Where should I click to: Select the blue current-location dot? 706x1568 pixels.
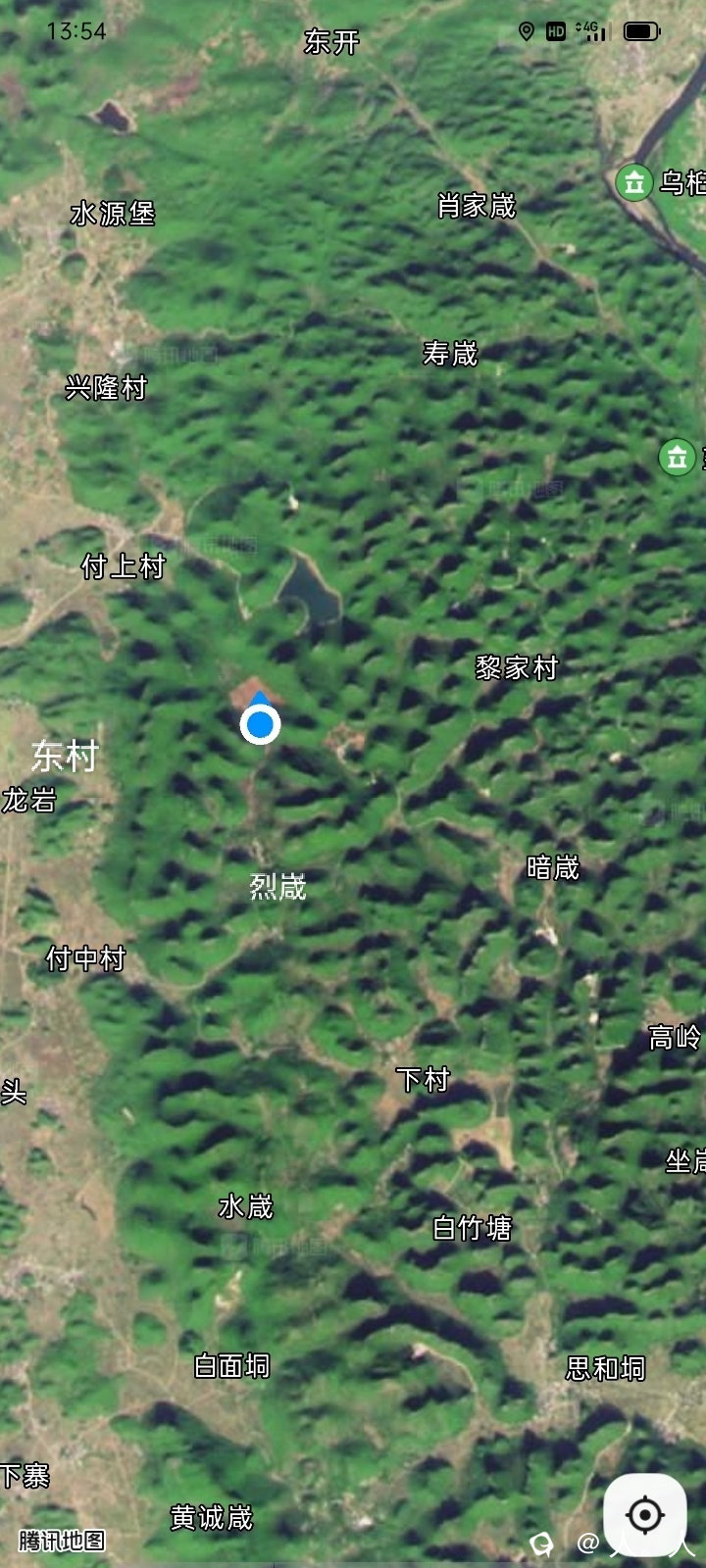(260, 725)
